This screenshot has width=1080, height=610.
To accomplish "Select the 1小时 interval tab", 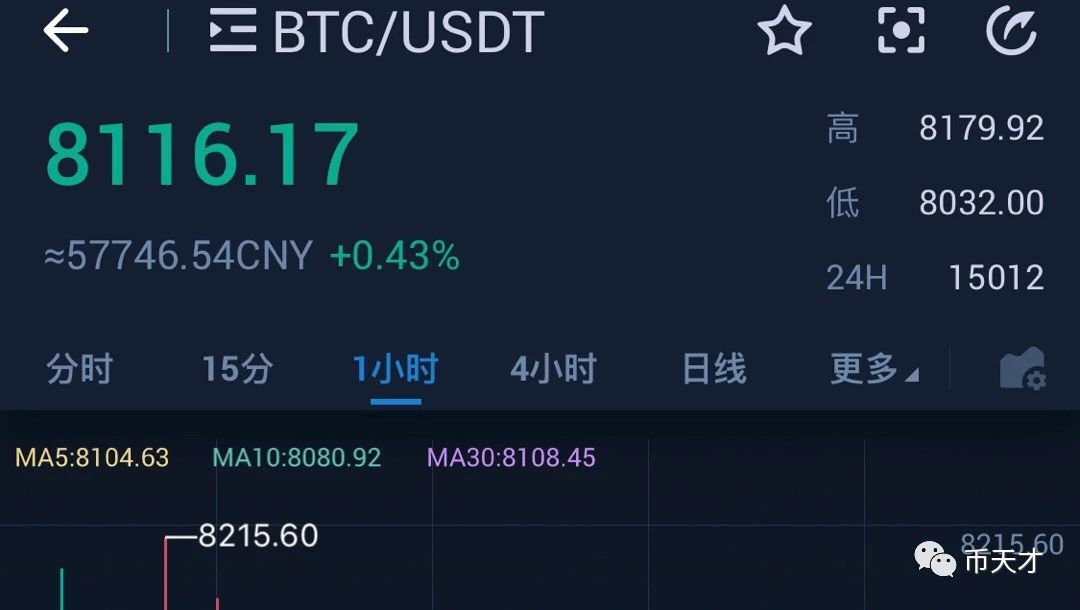I will pyautogui.click(x=395, y=370).
